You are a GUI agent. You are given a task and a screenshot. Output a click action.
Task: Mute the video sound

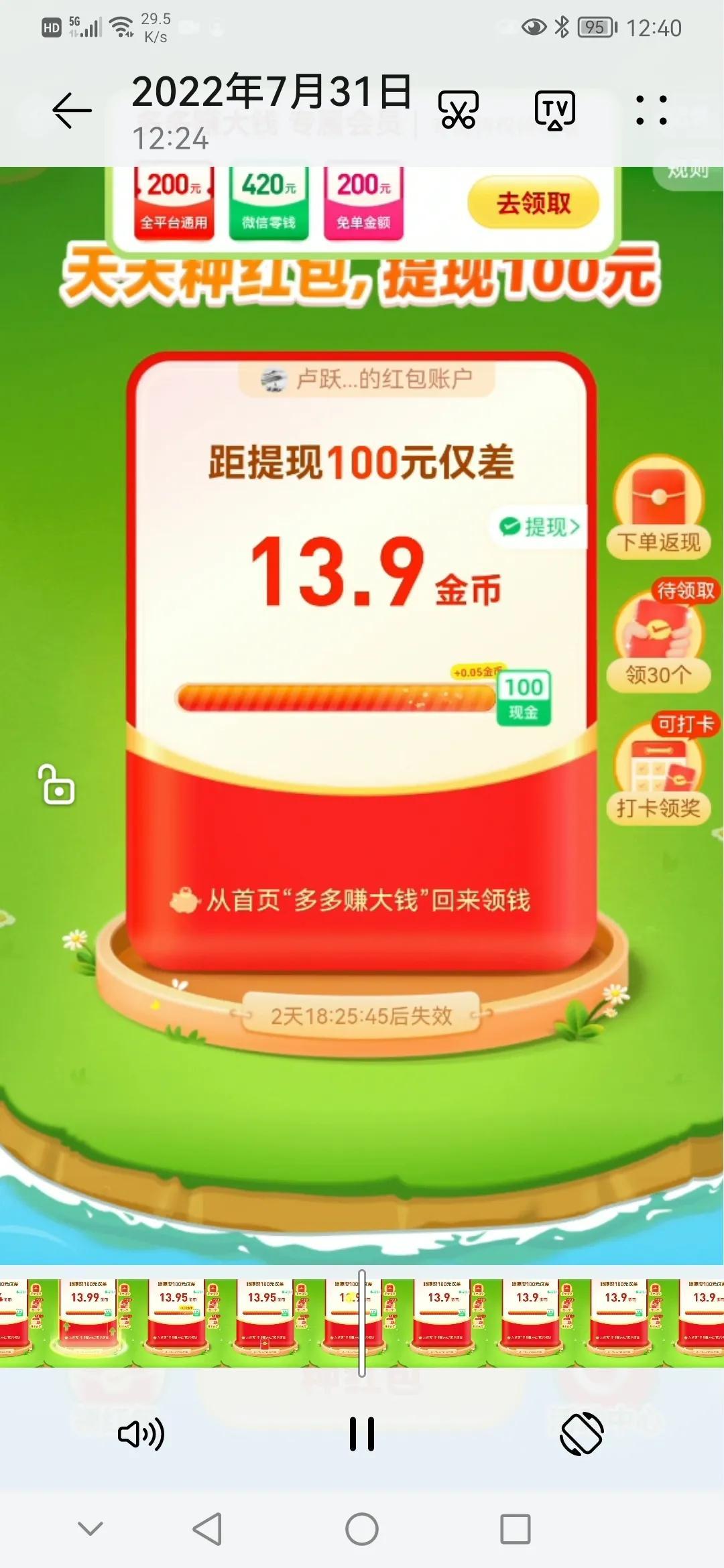[141, 1434]
